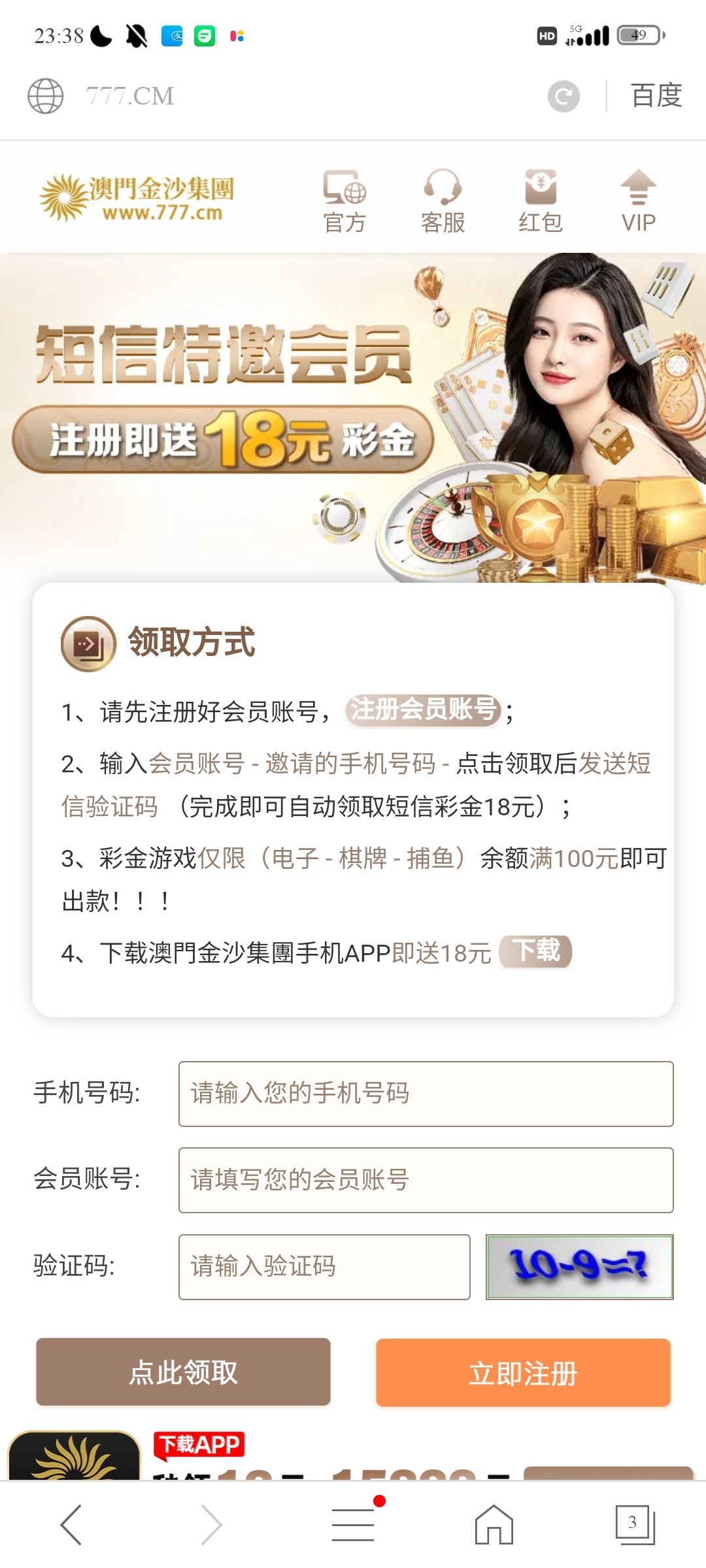This screenshot has height=1568, width=706.
Task: Focus the 会员账号 member account field
Action: (x=426, y=1180)
